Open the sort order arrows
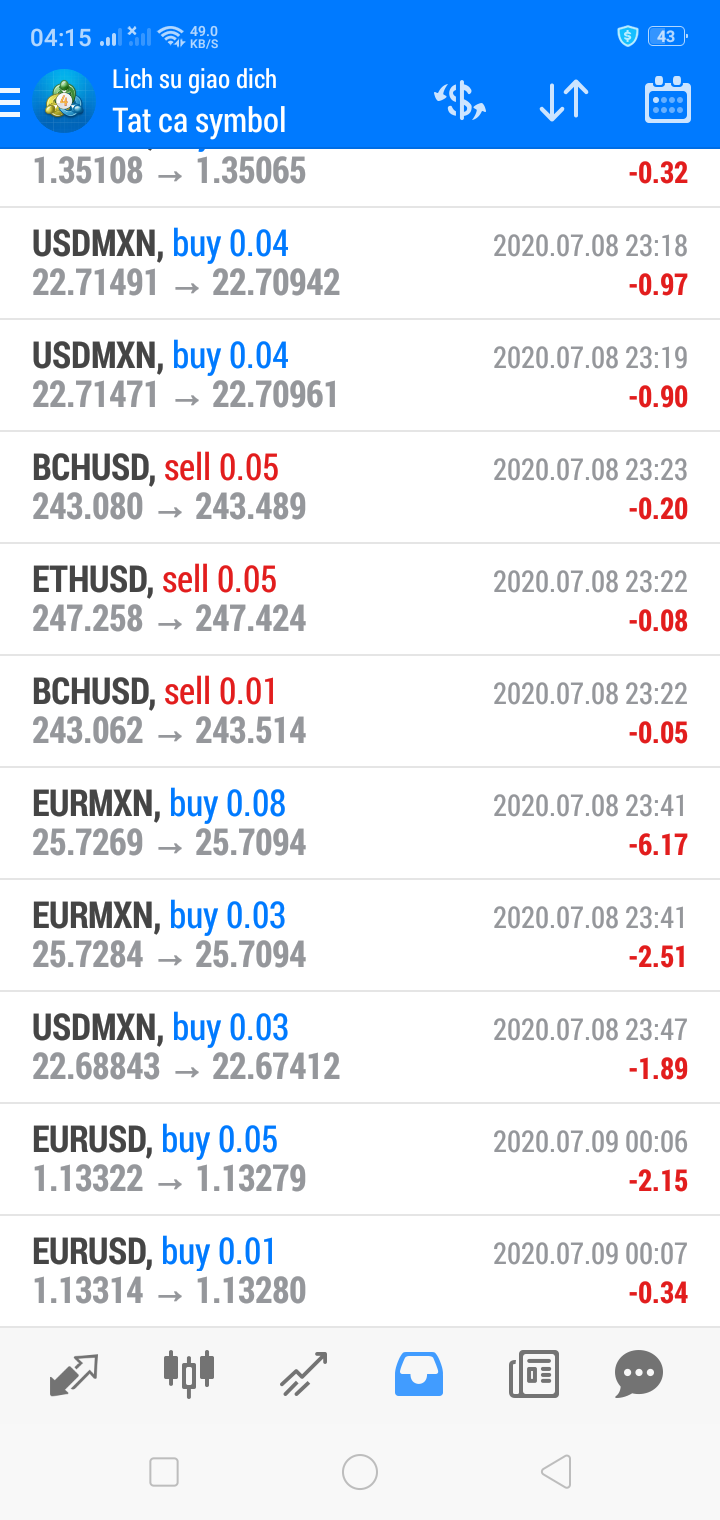 pyautogui.click(x=564, y=101)
